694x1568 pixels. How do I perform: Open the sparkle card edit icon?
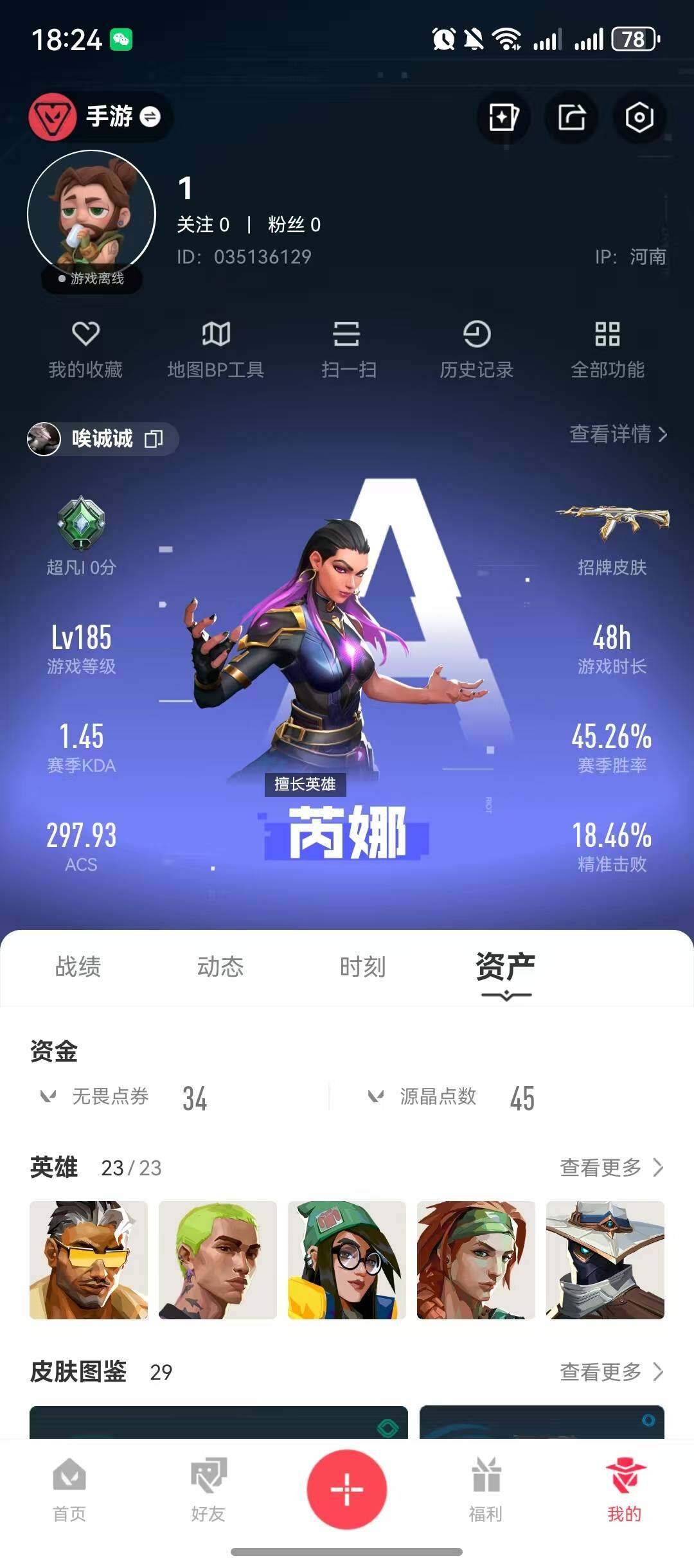pos(504,118)
